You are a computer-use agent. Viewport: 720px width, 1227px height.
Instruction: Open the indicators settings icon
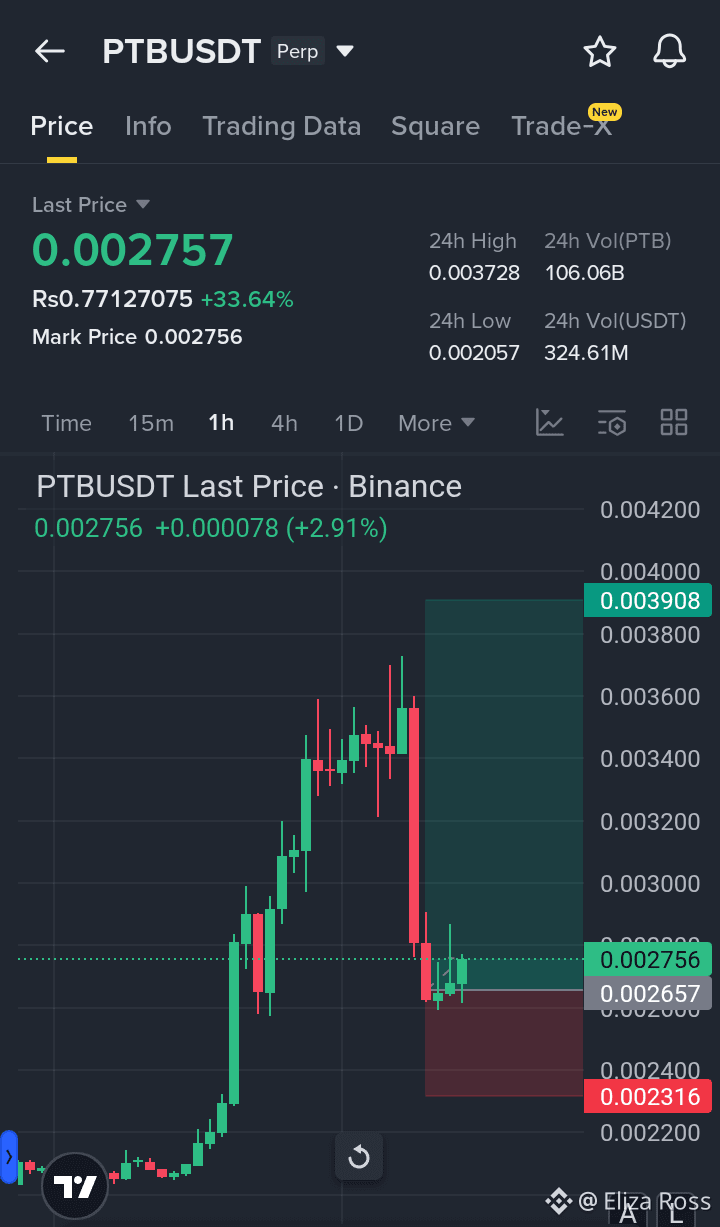point(611,423)
